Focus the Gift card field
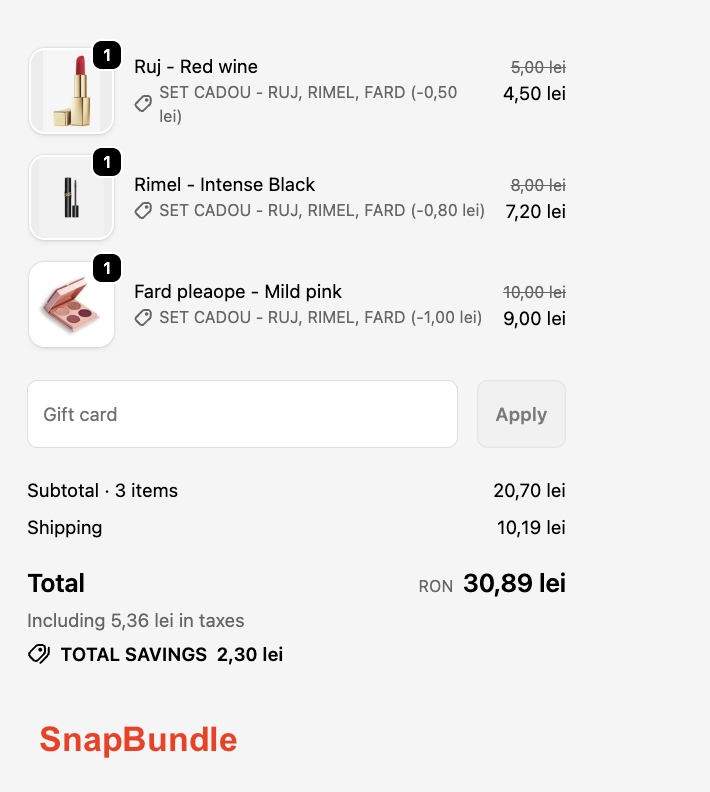The image size is (710, 792). (x=242, y=414)
